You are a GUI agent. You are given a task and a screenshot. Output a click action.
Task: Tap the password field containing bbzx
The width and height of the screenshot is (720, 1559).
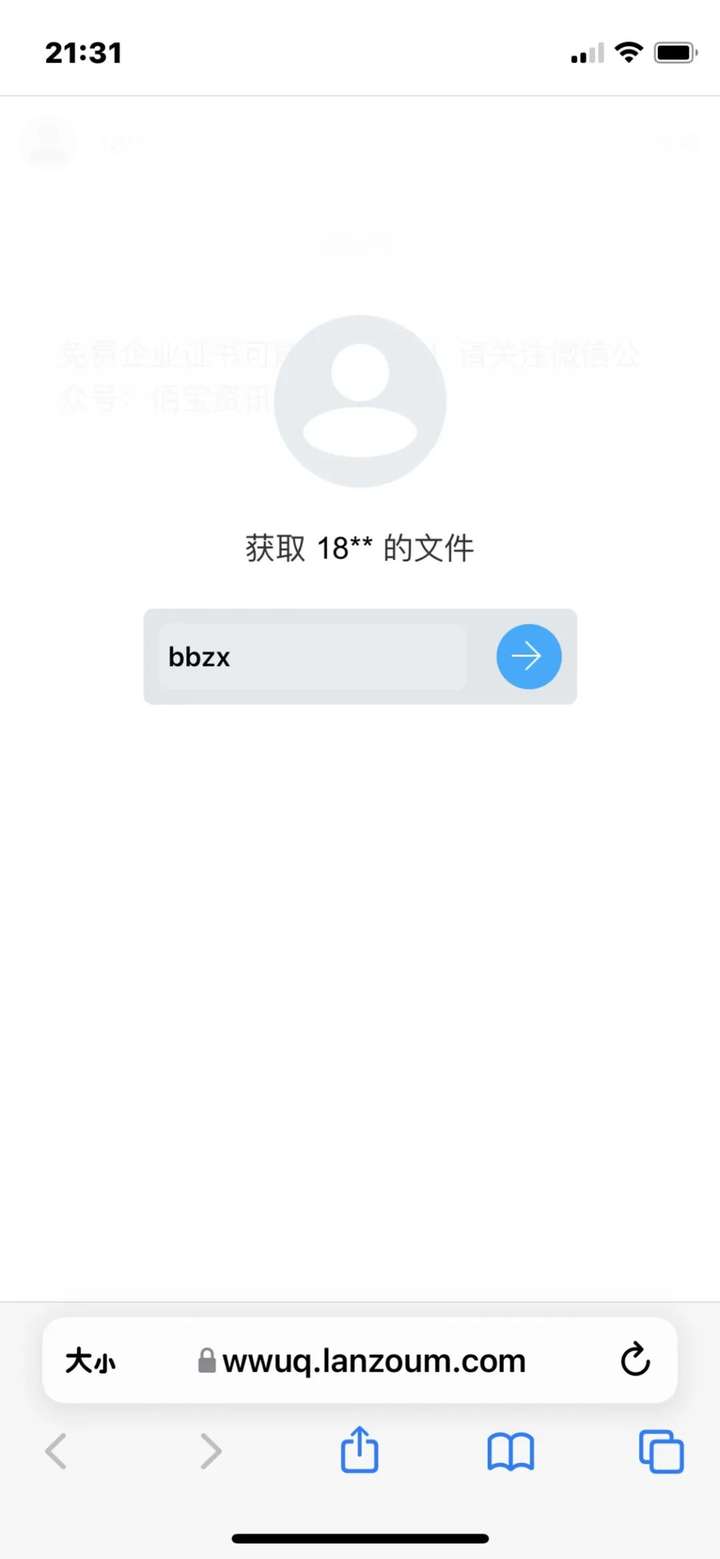312,657
